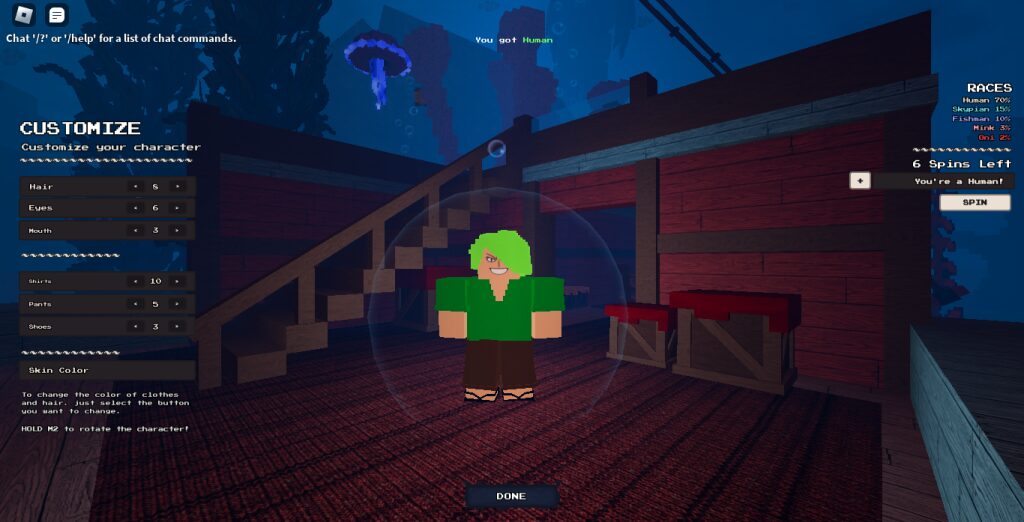Screen dimensions: 1024x522
Task: Switch to previous Shirts option
Action: [x=135, y=281]
